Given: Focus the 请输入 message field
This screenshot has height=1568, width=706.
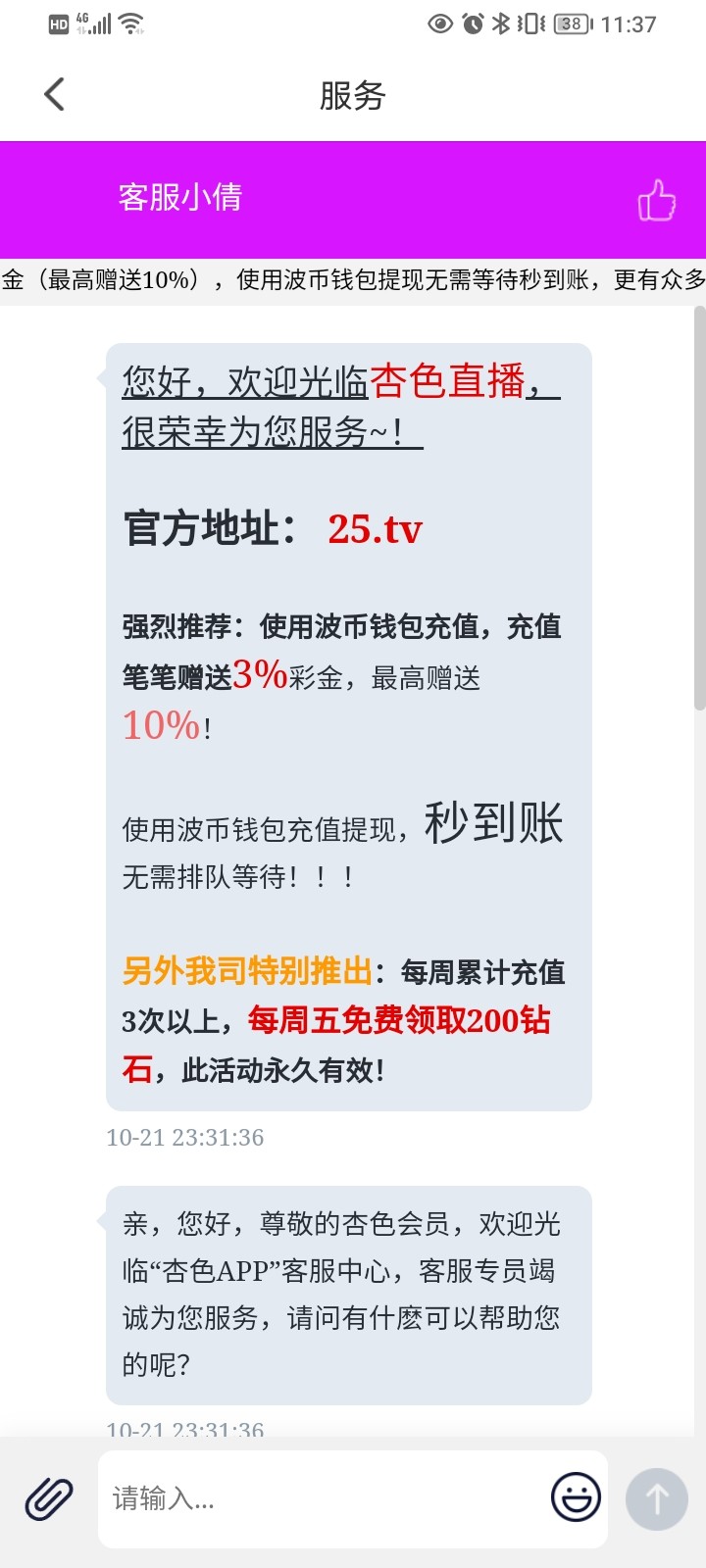Looking at the screenshot, I should coord(324,1498).
